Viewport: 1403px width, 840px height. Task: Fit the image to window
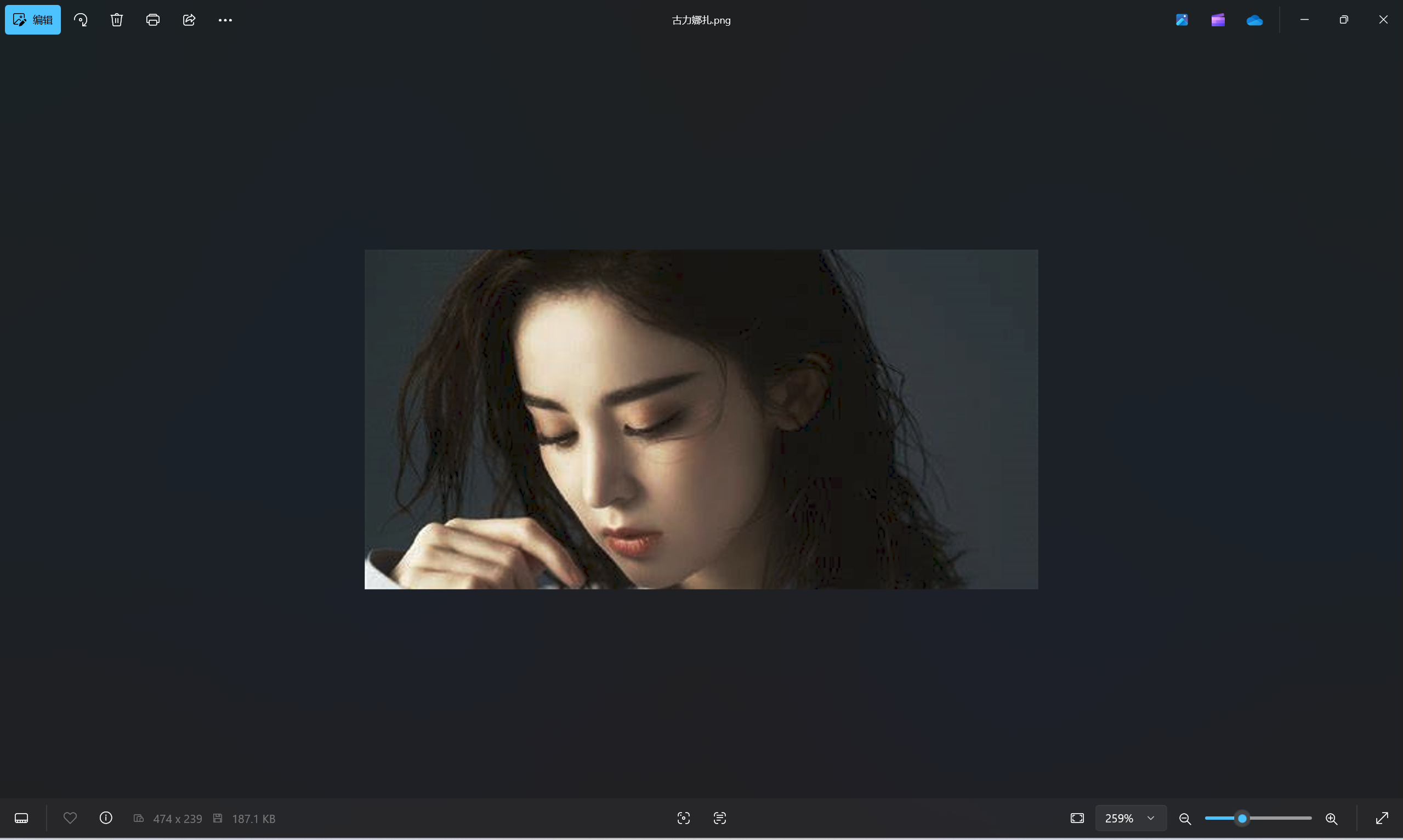tap(1077, 818)
